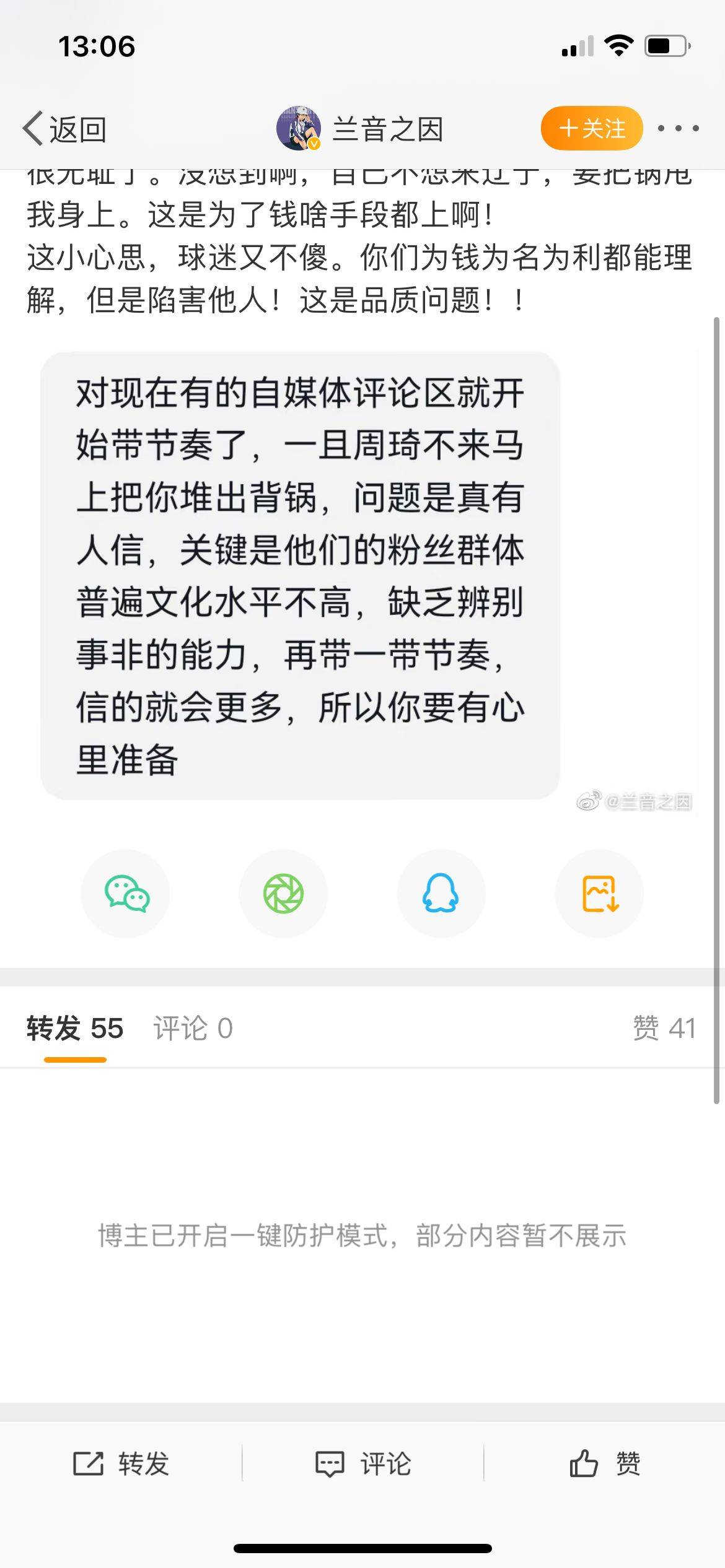Switch to 转发 55 tab
Image resolution: width=725 pixels, height=1568 pixels.
[75, 1029]
